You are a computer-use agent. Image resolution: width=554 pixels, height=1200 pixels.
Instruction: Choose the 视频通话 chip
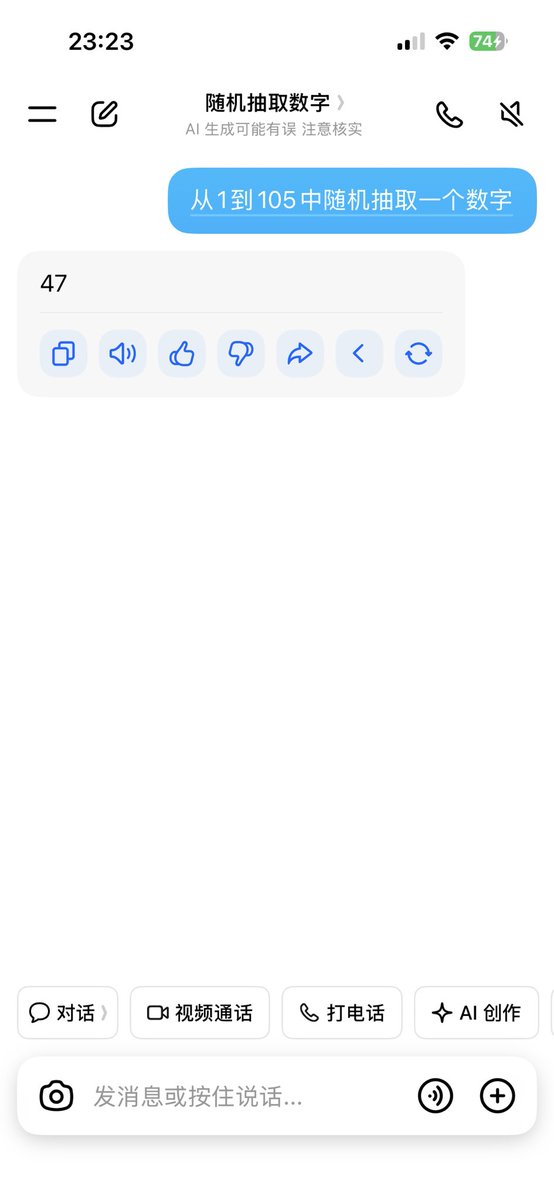click(x=200, y=1013)
